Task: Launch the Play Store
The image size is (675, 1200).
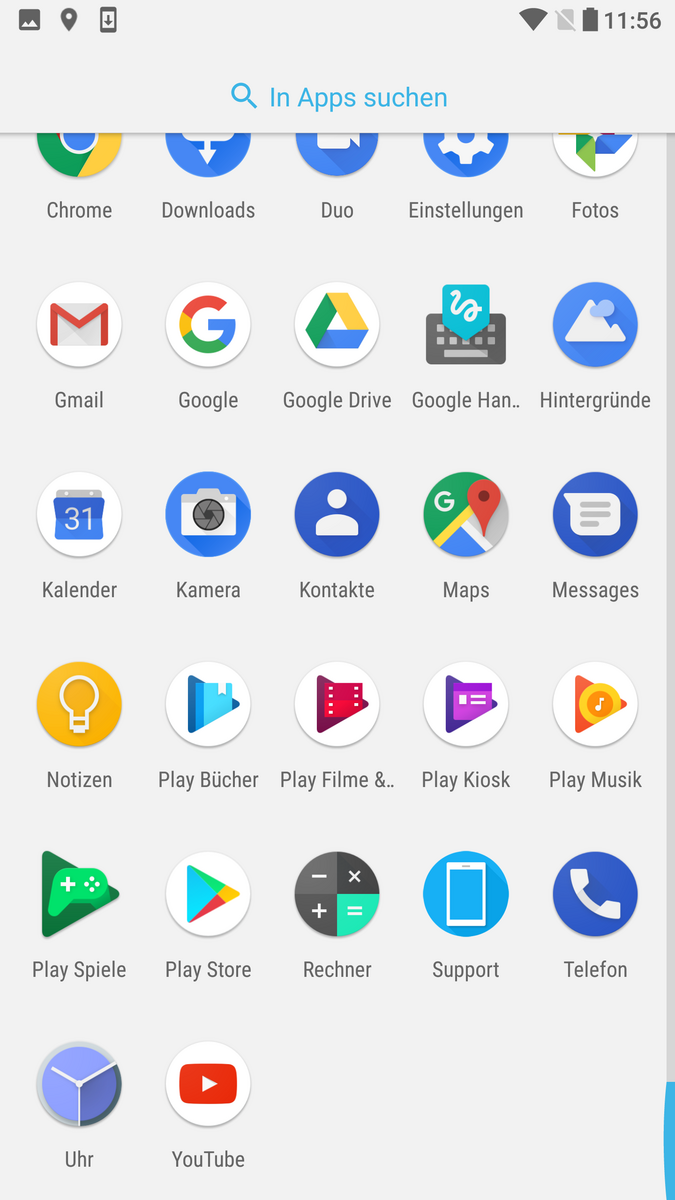Action: [208, 895]
